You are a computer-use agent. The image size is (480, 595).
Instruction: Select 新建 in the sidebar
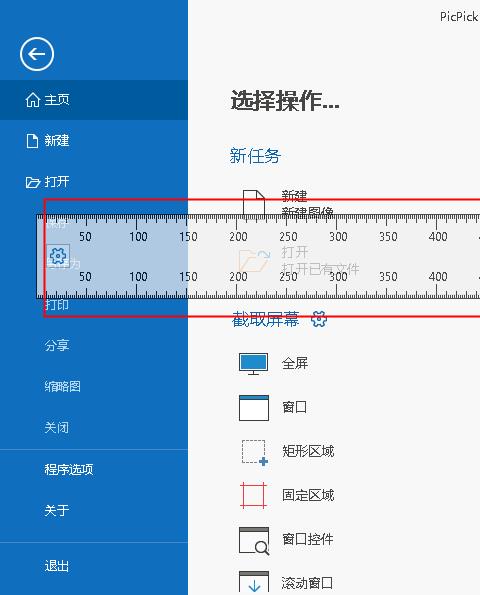94,141
